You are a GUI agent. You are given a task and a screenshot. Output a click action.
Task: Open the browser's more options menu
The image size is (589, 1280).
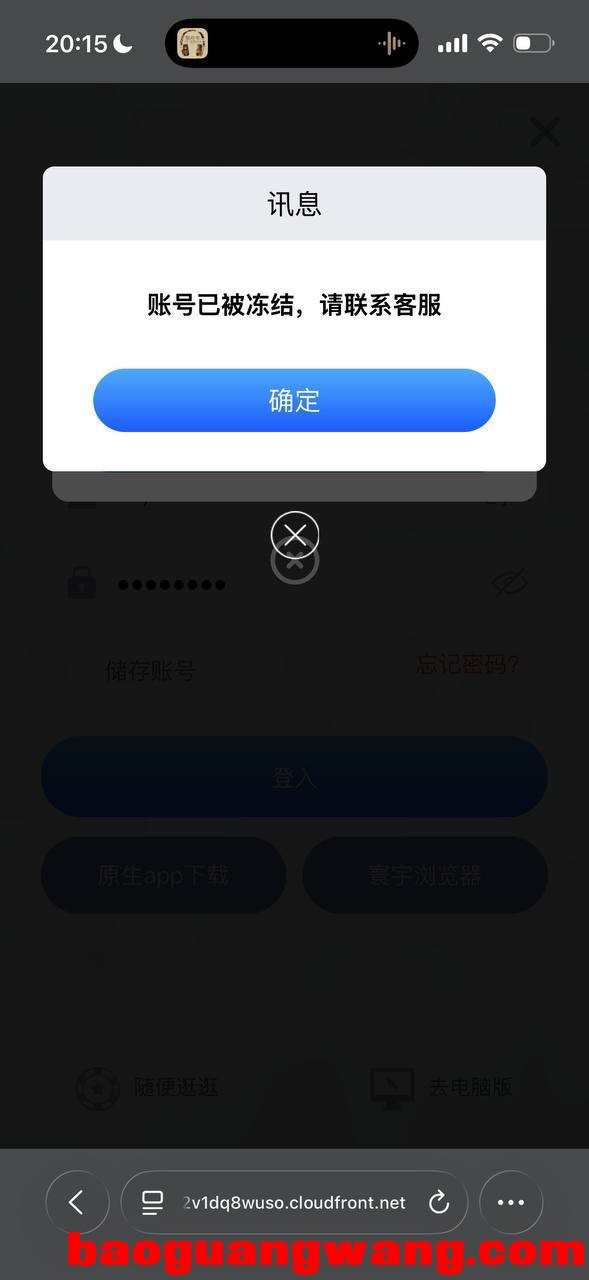511,1202
